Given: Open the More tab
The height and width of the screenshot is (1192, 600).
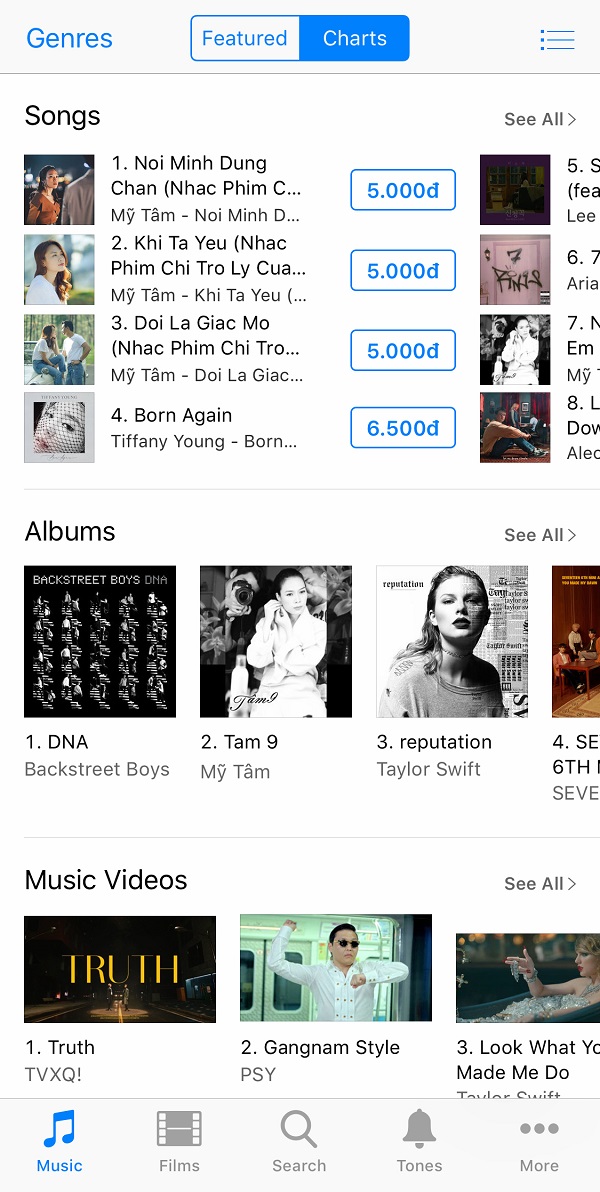Looking at the screenshot, I should (x=539, y=1142).
